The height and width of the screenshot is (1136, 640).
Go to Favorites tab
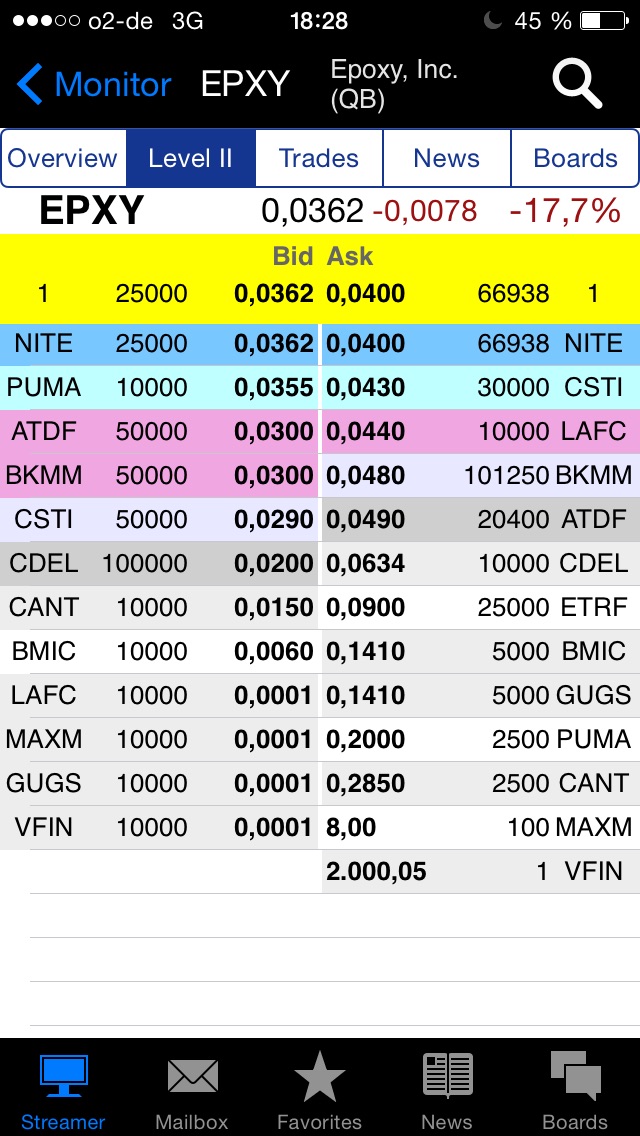(x=319, y=1090)
